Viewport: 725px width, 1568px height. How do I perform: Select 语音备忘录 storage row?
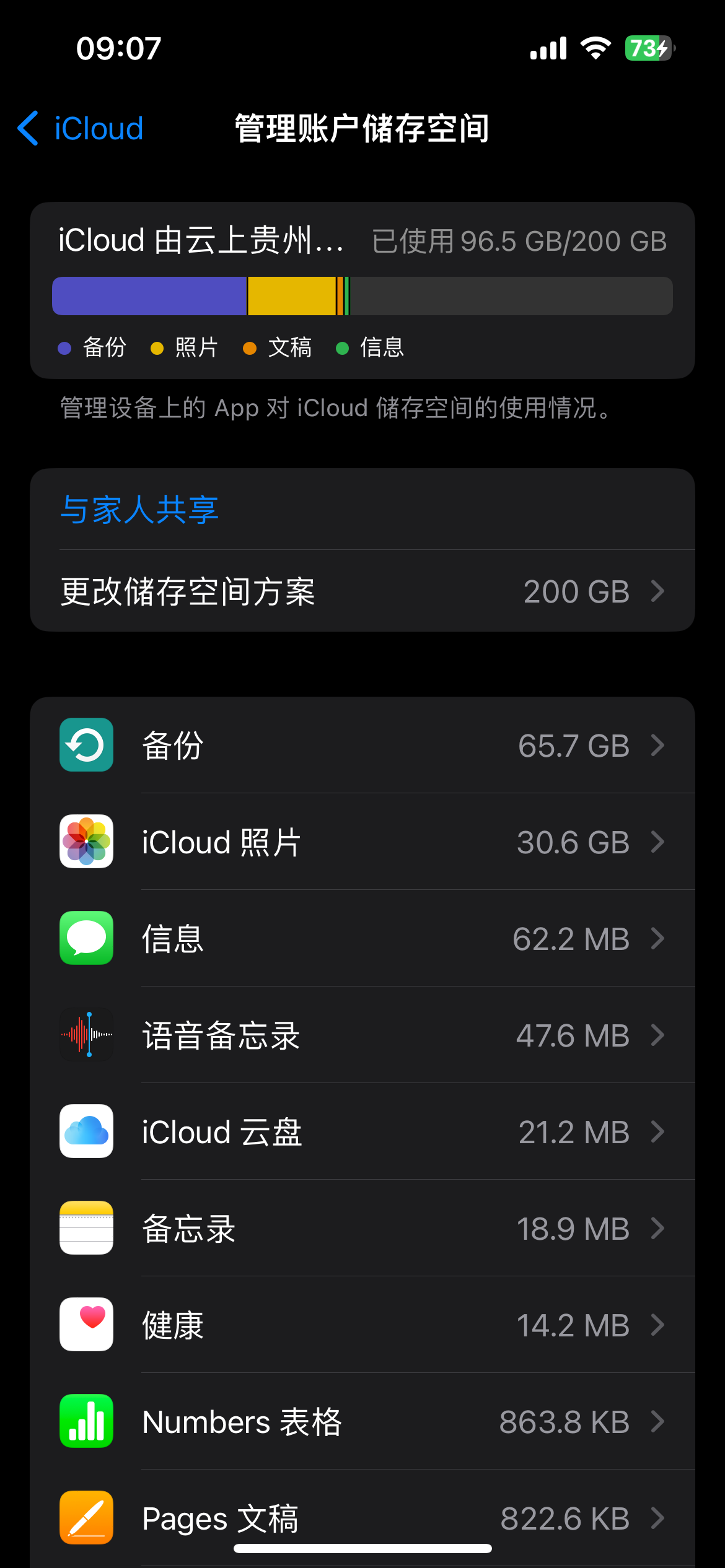(x=362, y=1035)
